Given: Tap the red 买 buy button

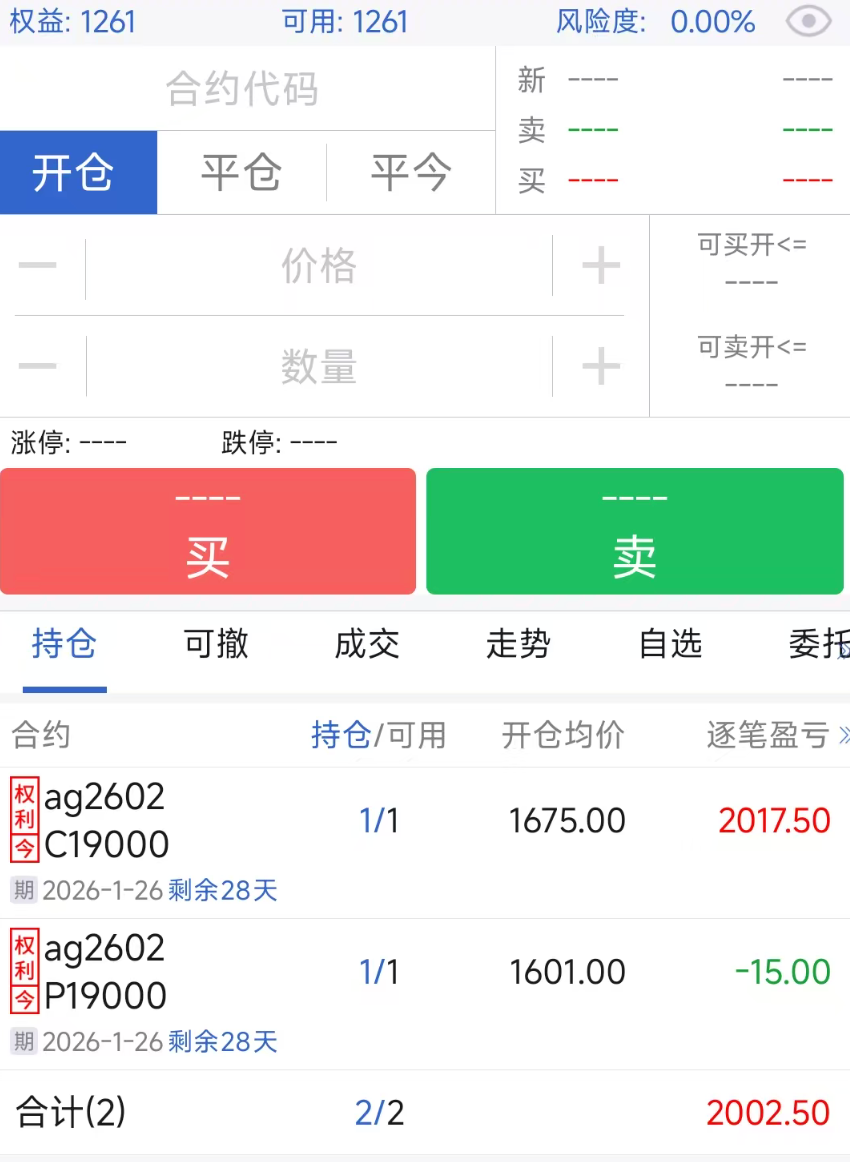Looking at the screenshot, I should 208,531.
